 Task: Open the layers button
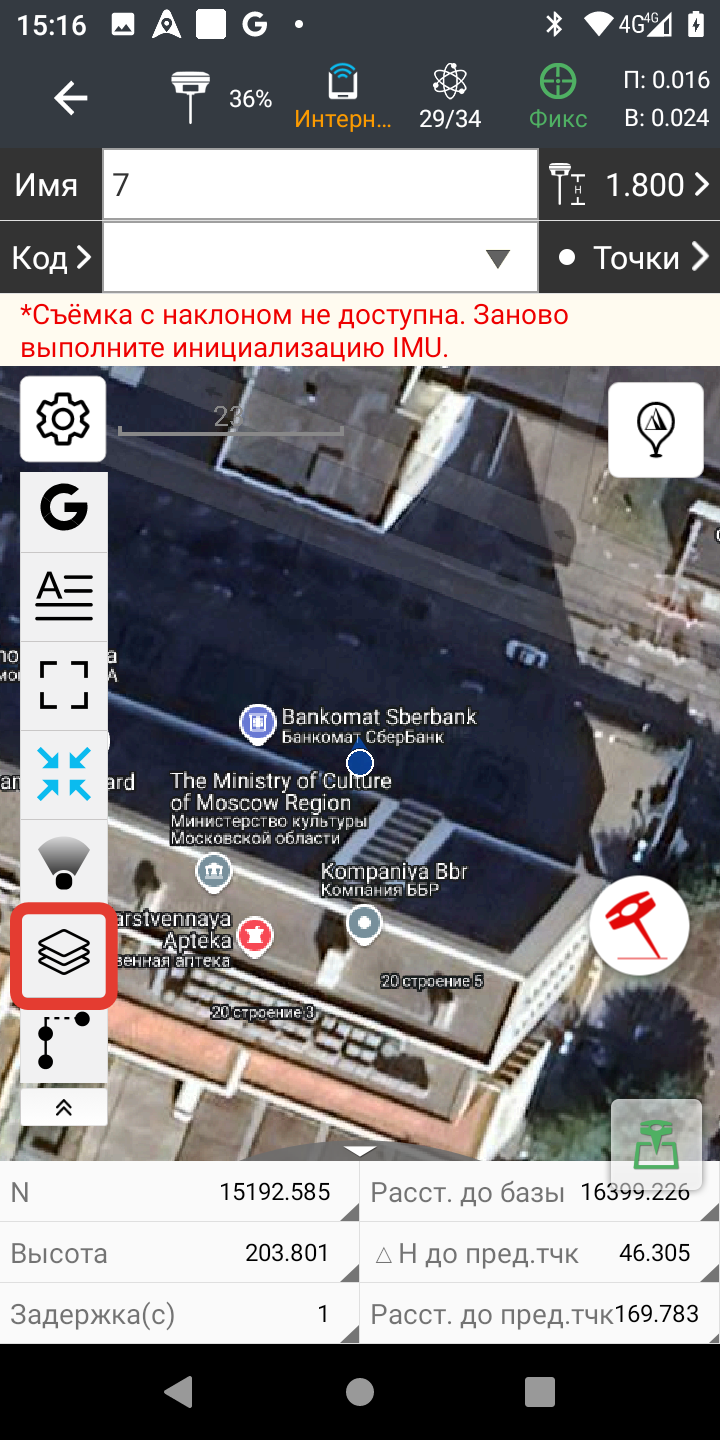63,953
